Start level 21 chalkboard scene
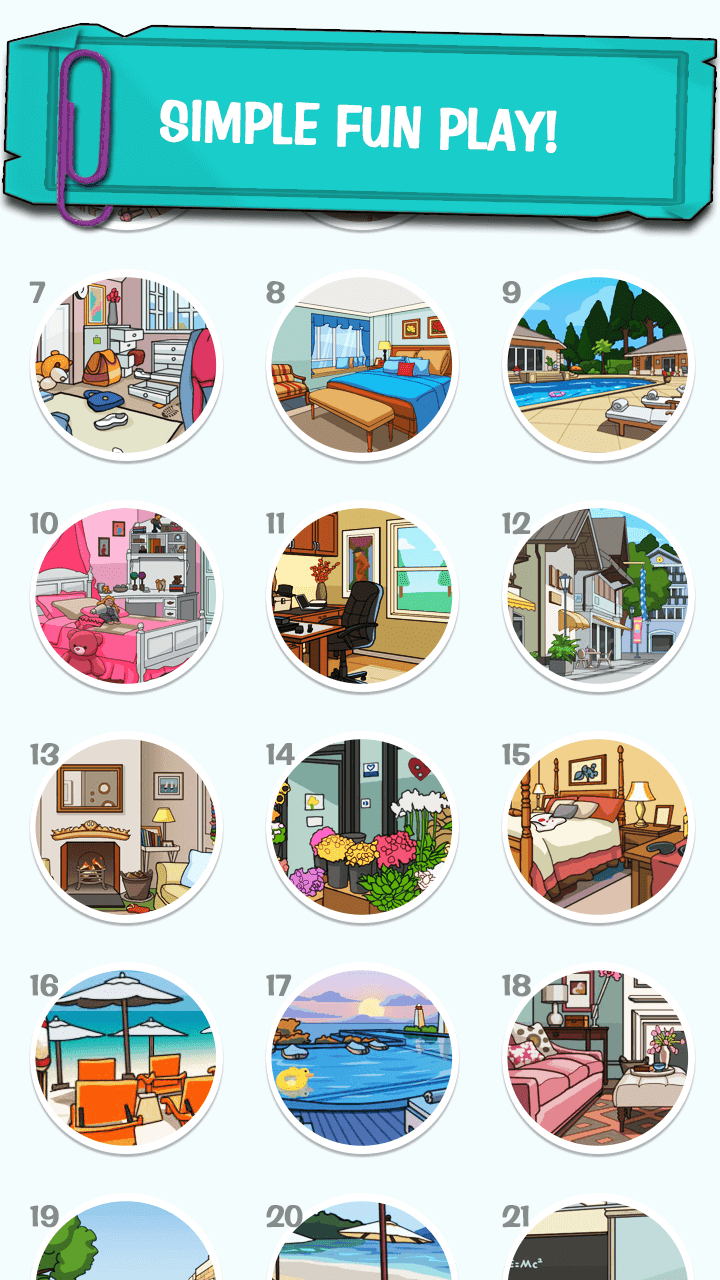The width and height of the screenshot is (720, 1280). 598,1248
